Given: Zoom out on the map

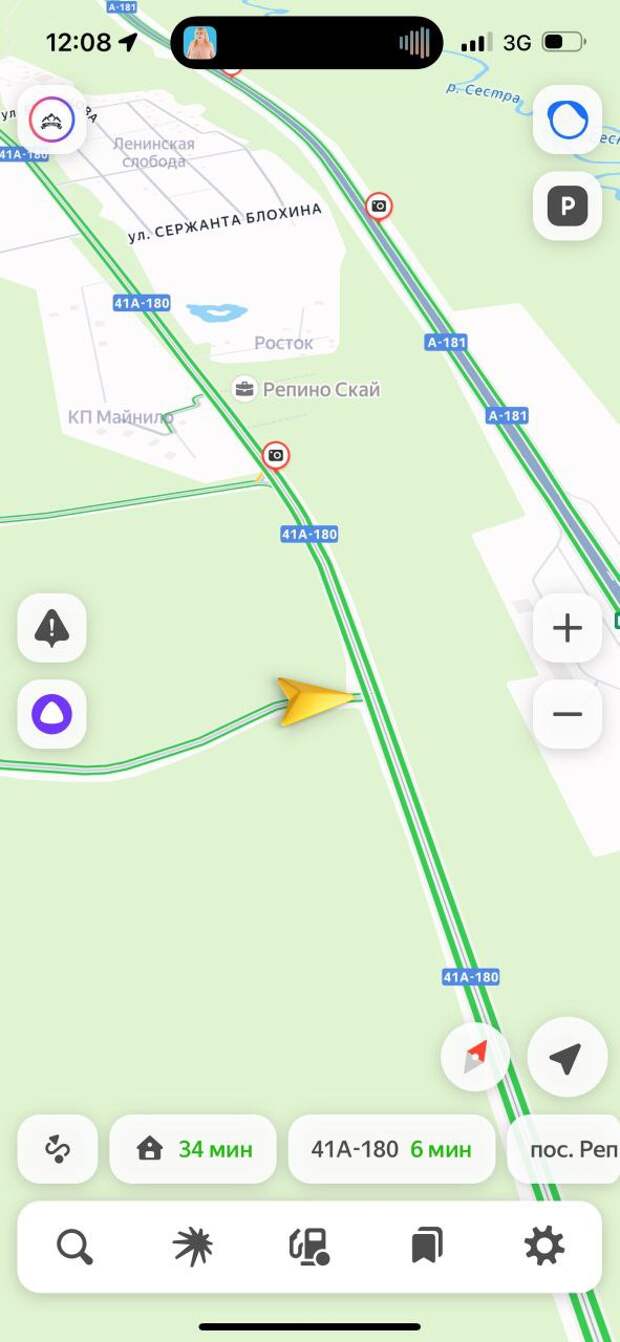Looking at the screenshot, I should point(567,714).
